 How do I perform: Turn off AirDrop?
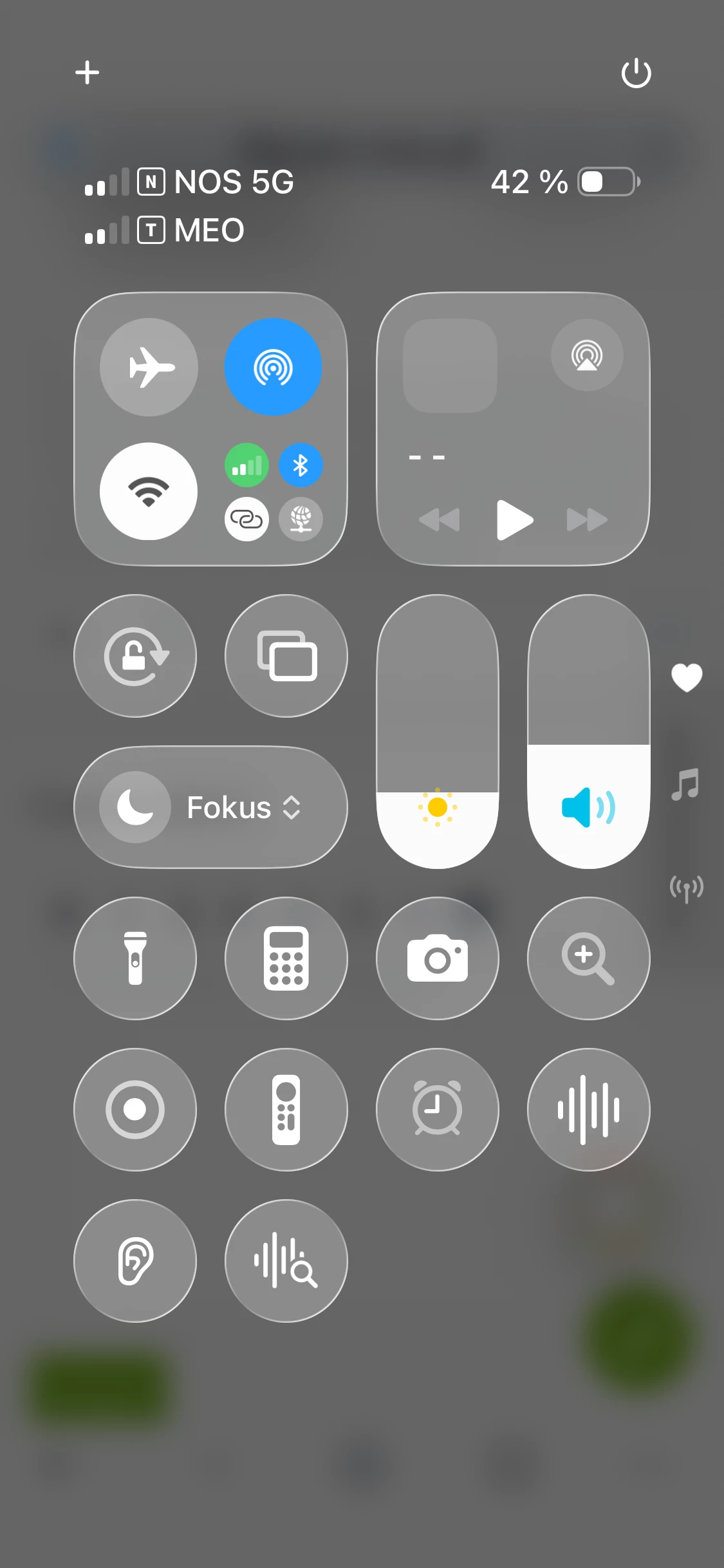(273, 368)
